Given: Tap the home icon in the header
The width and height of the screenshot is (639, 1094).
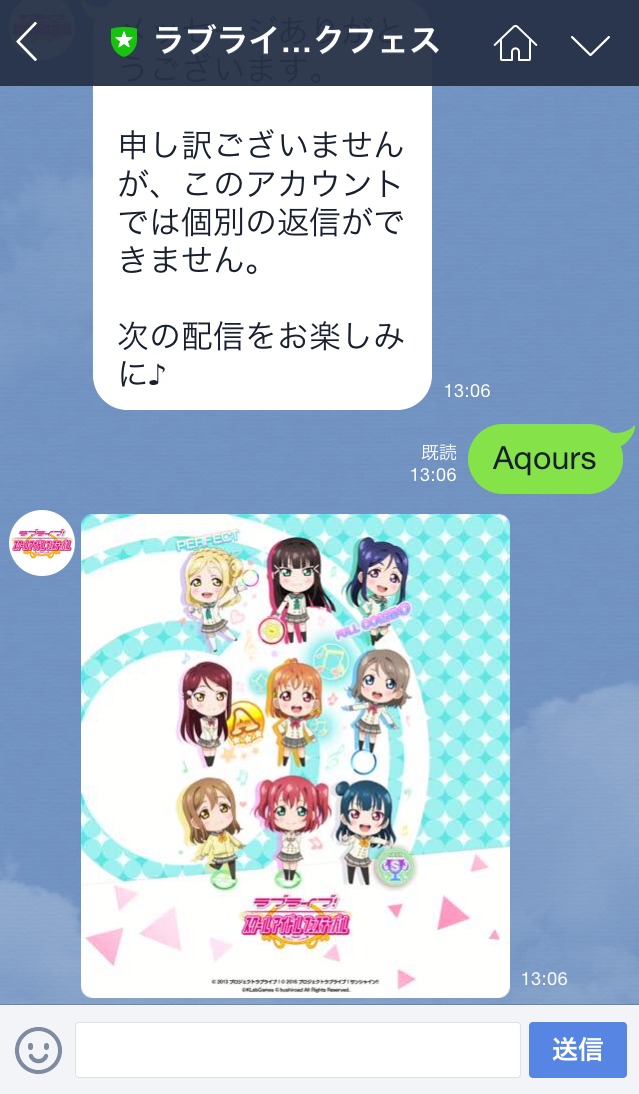Looking at the screenshot, I should (x=516, y=43).
